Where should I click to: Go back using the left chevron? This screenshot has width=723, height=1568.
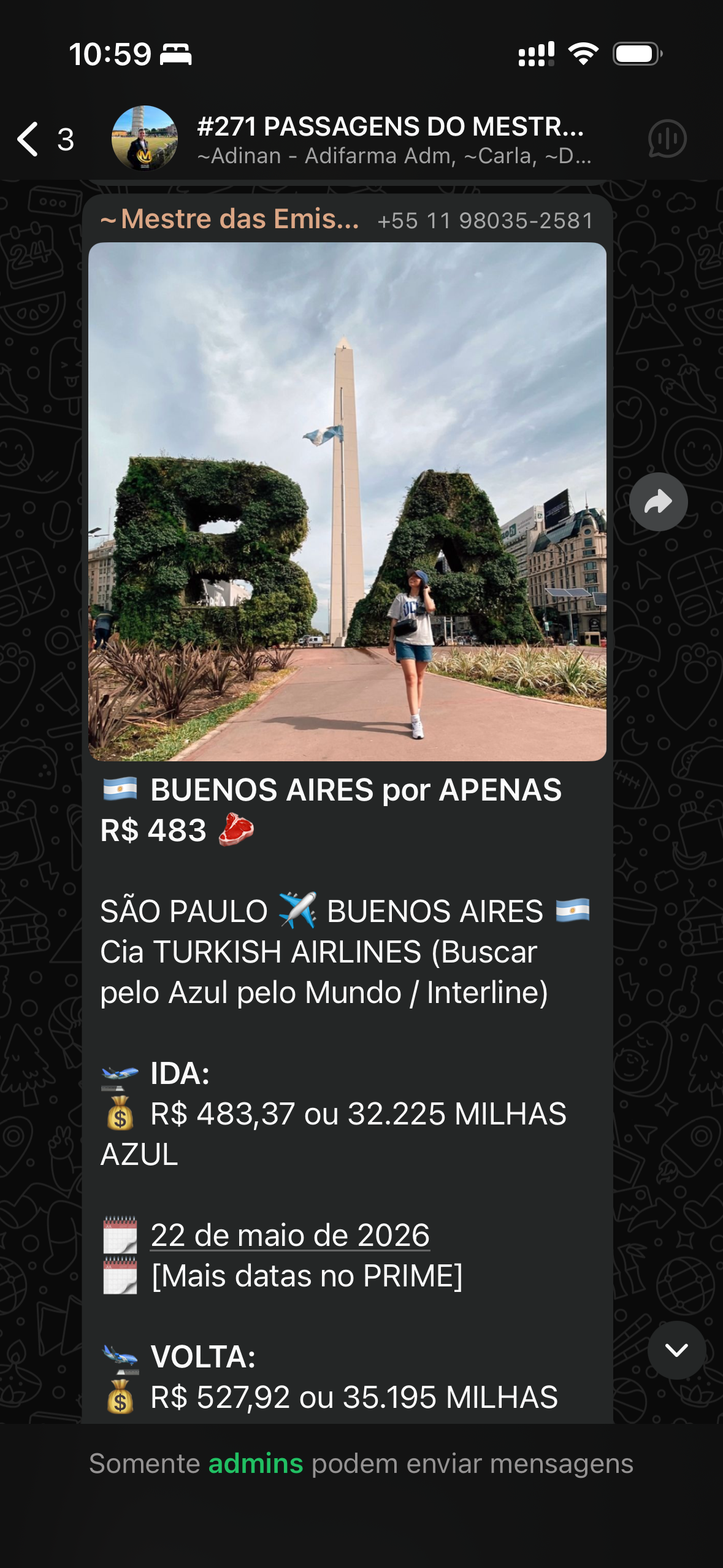click(26, 140)
